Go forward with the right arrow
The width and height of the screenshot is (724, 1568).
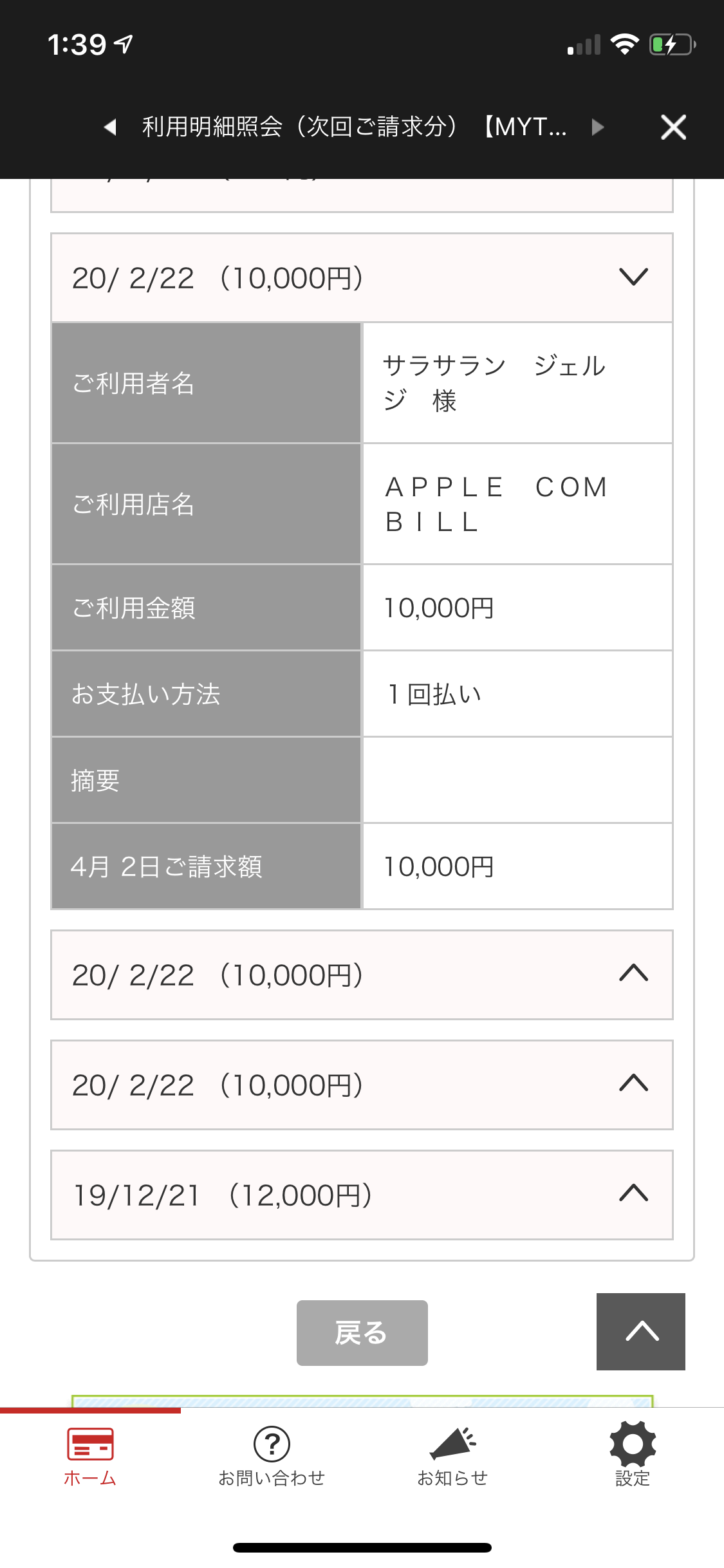598,127
